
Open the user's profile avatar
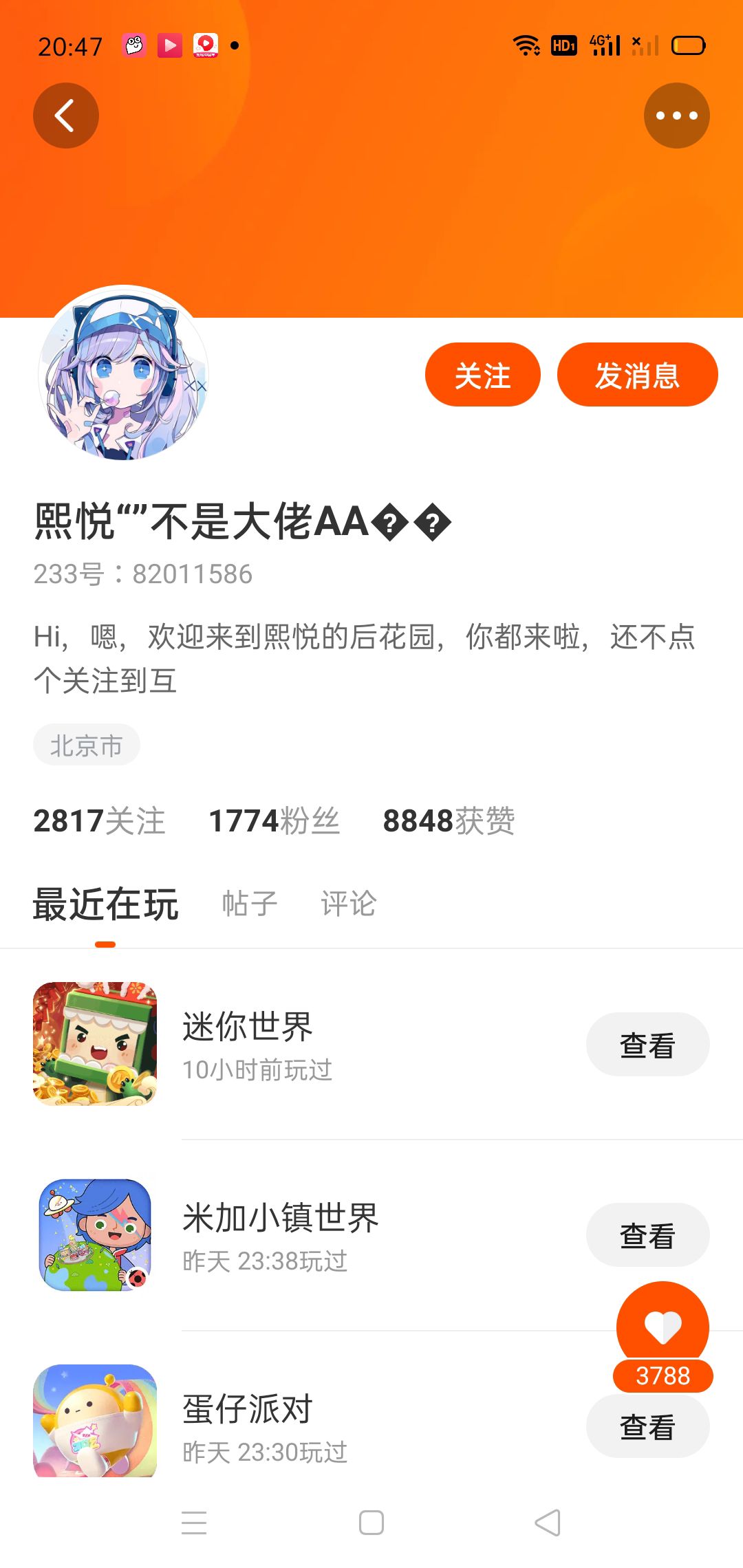click(123, 373)
